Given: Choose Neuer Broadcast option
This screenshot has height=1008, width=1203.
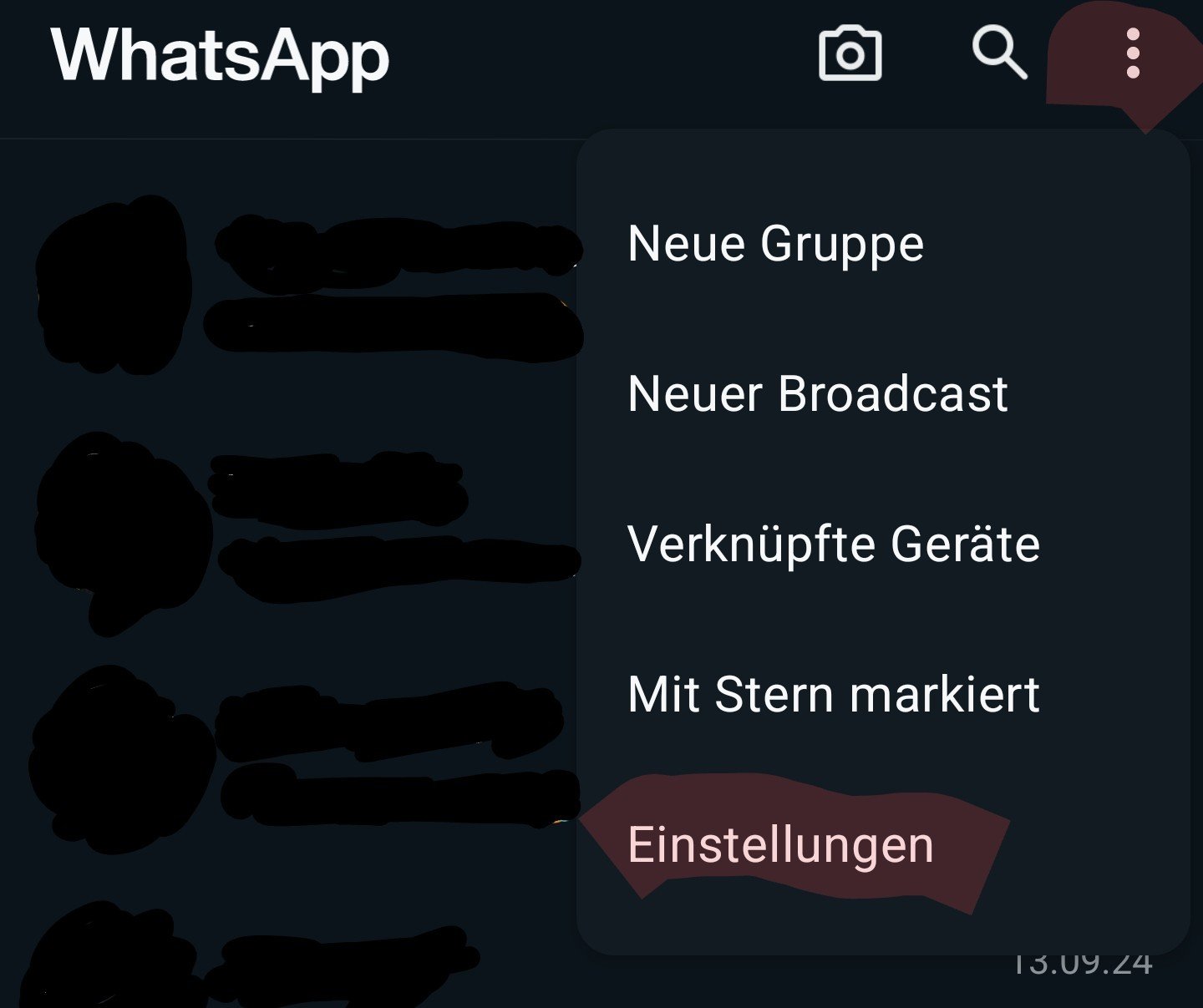Looking at the screenshot, I should pos(817,394).
